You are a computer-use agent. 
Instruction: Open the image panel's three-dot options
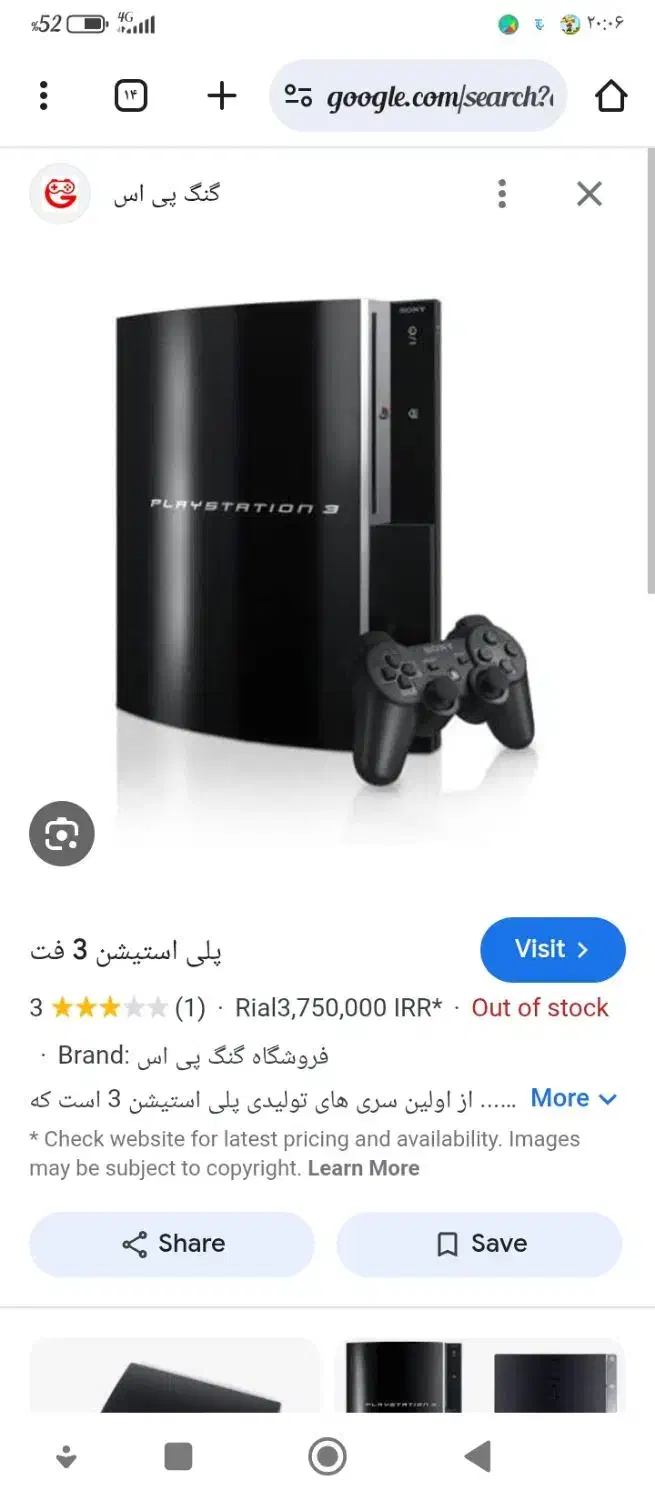[x=502, y=194]
